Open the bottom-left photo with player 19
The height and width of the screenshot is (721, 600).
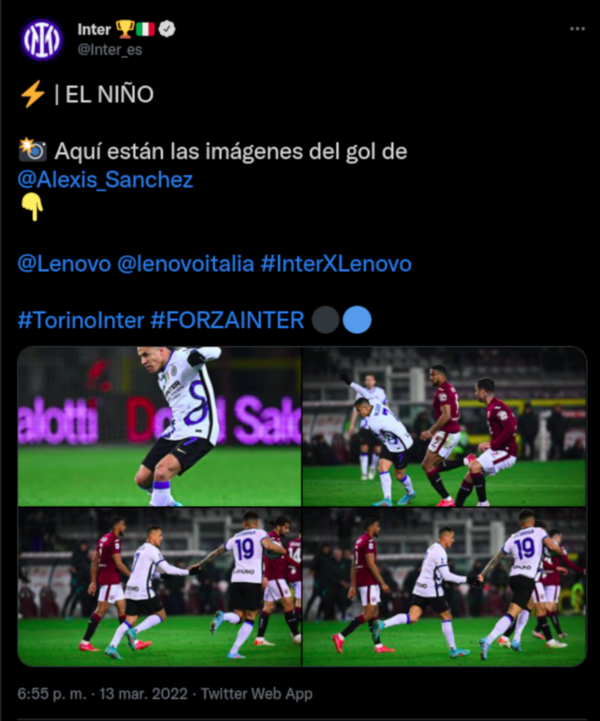(x=159, y=586)
